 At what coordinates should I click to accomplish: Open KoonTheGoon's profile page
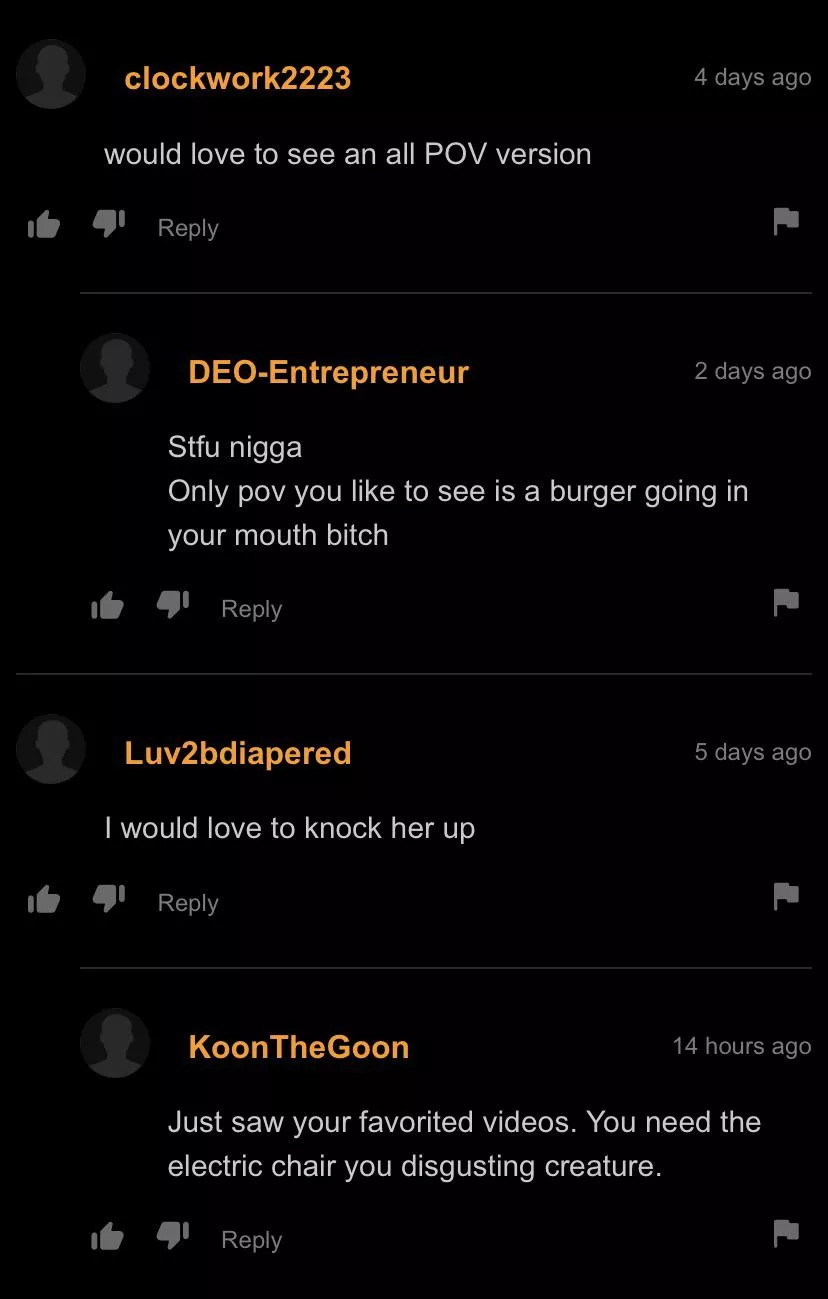click(x=298, y=1046)
